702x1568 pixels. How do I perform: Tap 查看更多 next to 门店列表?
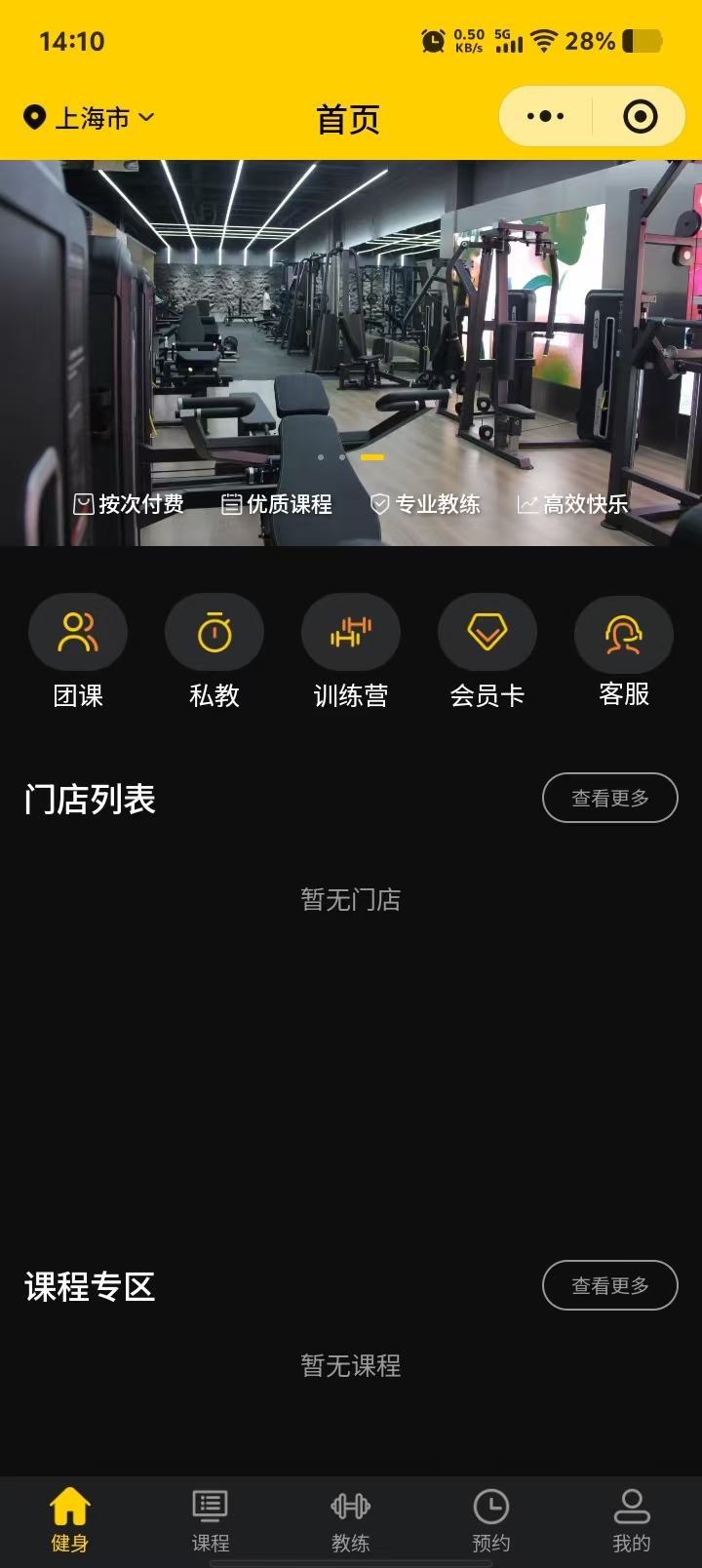tap(609, 798)
